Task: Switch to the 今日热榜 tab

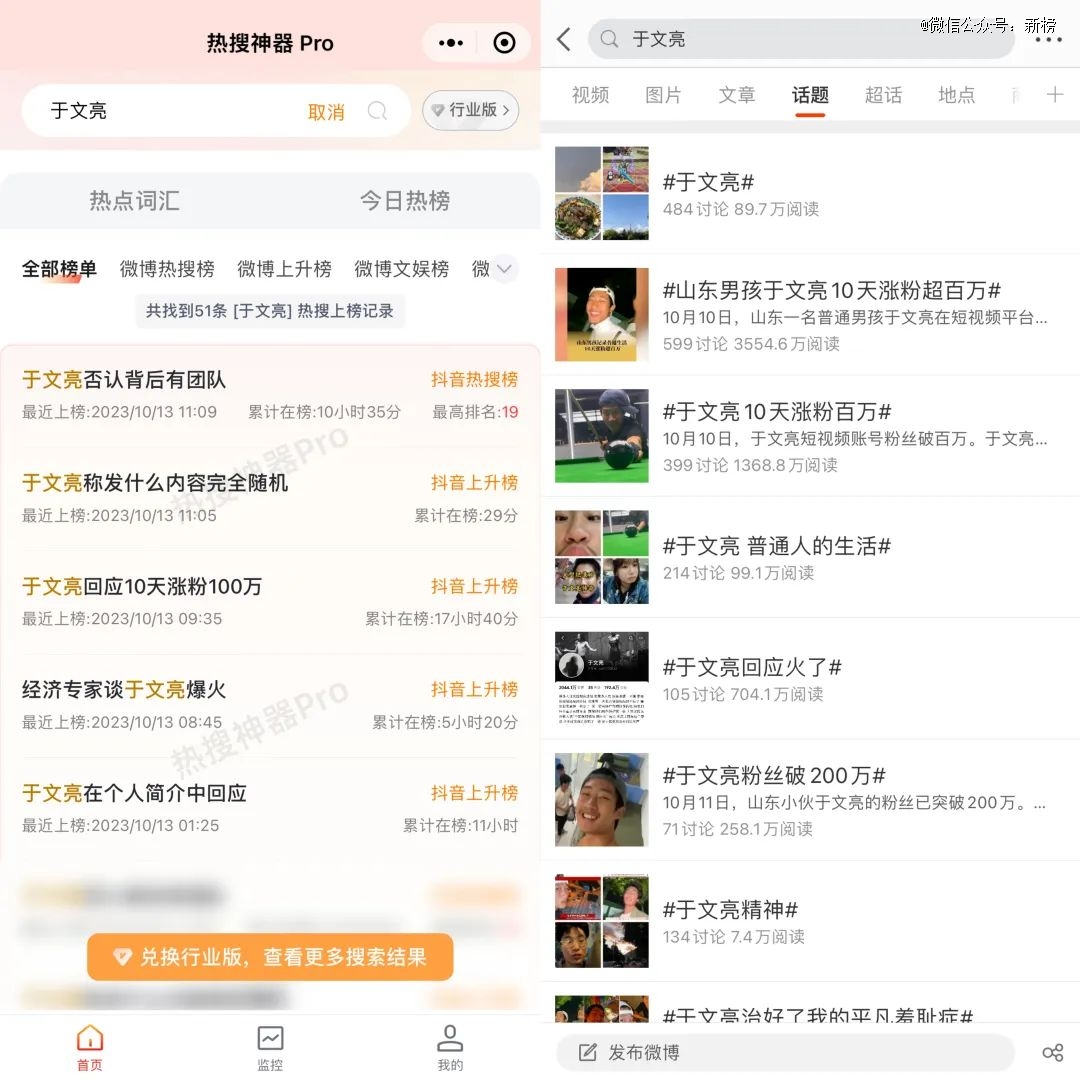Action: (x=405, y=200)
